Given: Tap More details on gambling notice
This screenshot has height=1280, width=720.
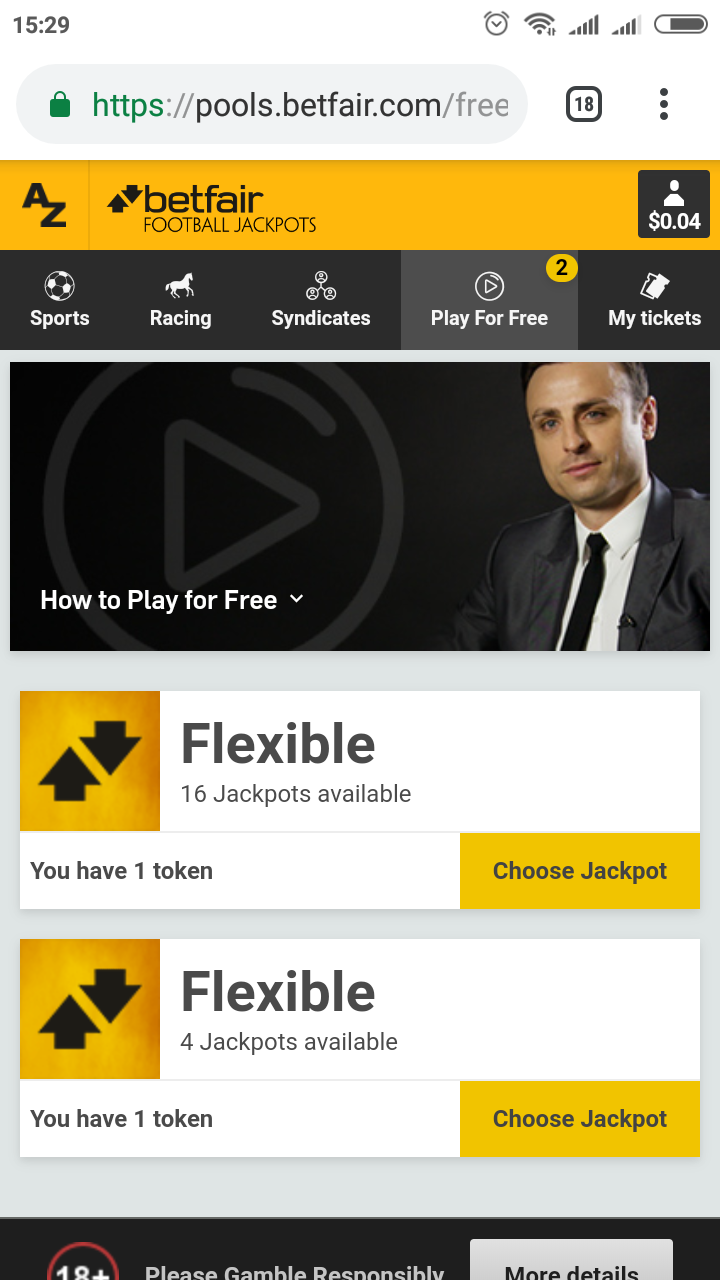Looking at the screenshot, I should pyautogui.click(x=571, y=1264).
